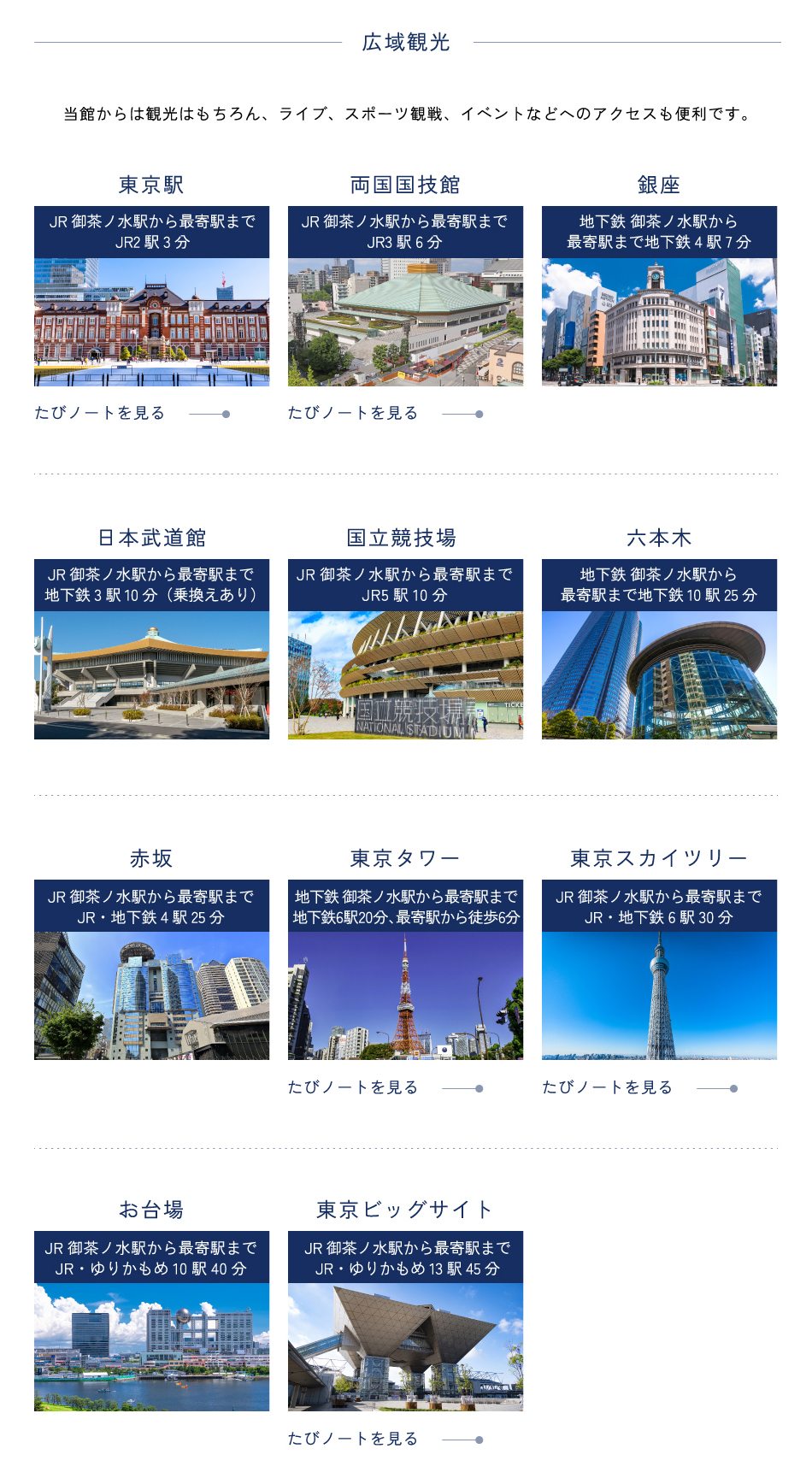Select the 両国国技館 photo
812x1478 pixels.
coord(405,325)
